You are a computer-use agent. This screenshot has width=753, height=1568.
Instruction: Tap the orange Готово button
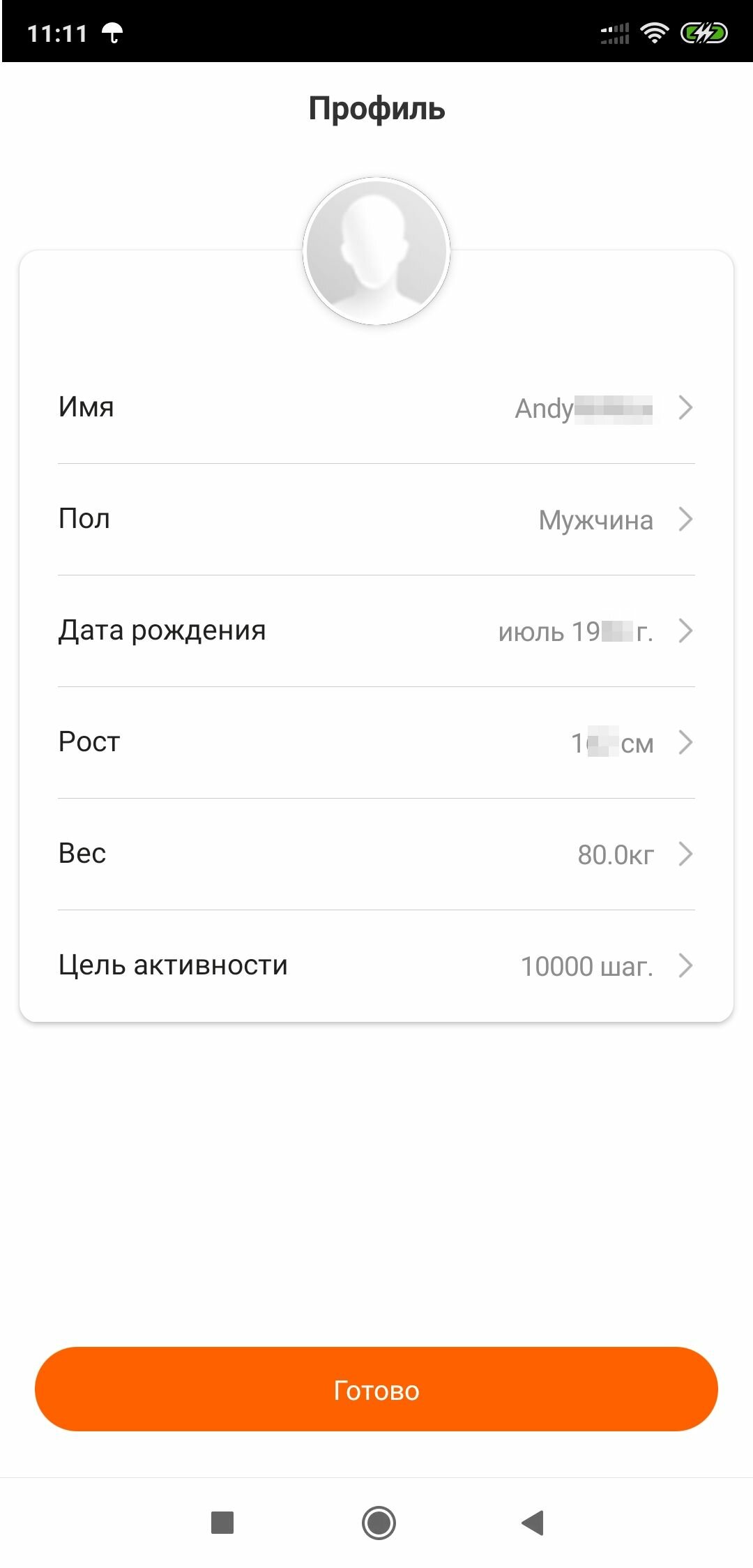click(x=376, y=1389)
